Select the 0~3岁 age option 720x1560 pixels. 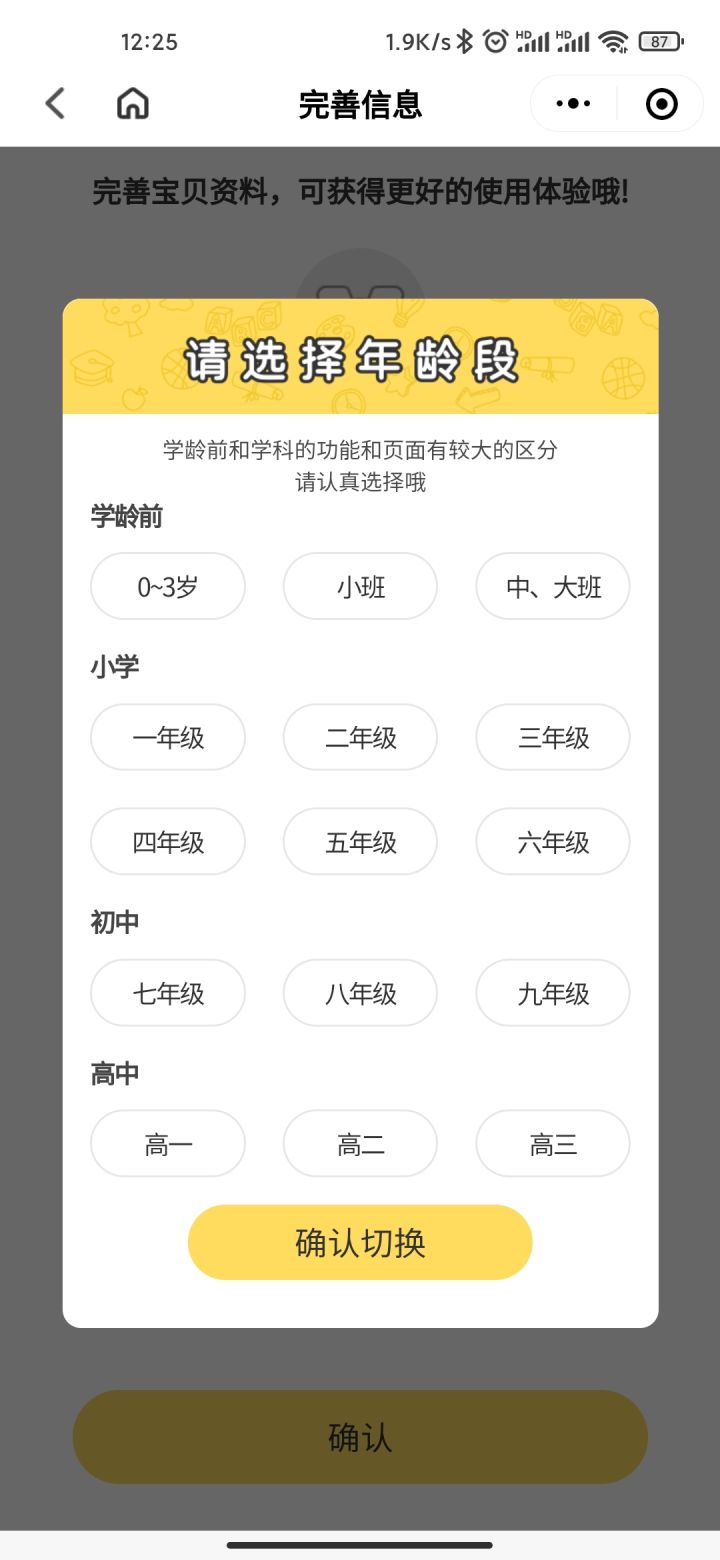167,587
